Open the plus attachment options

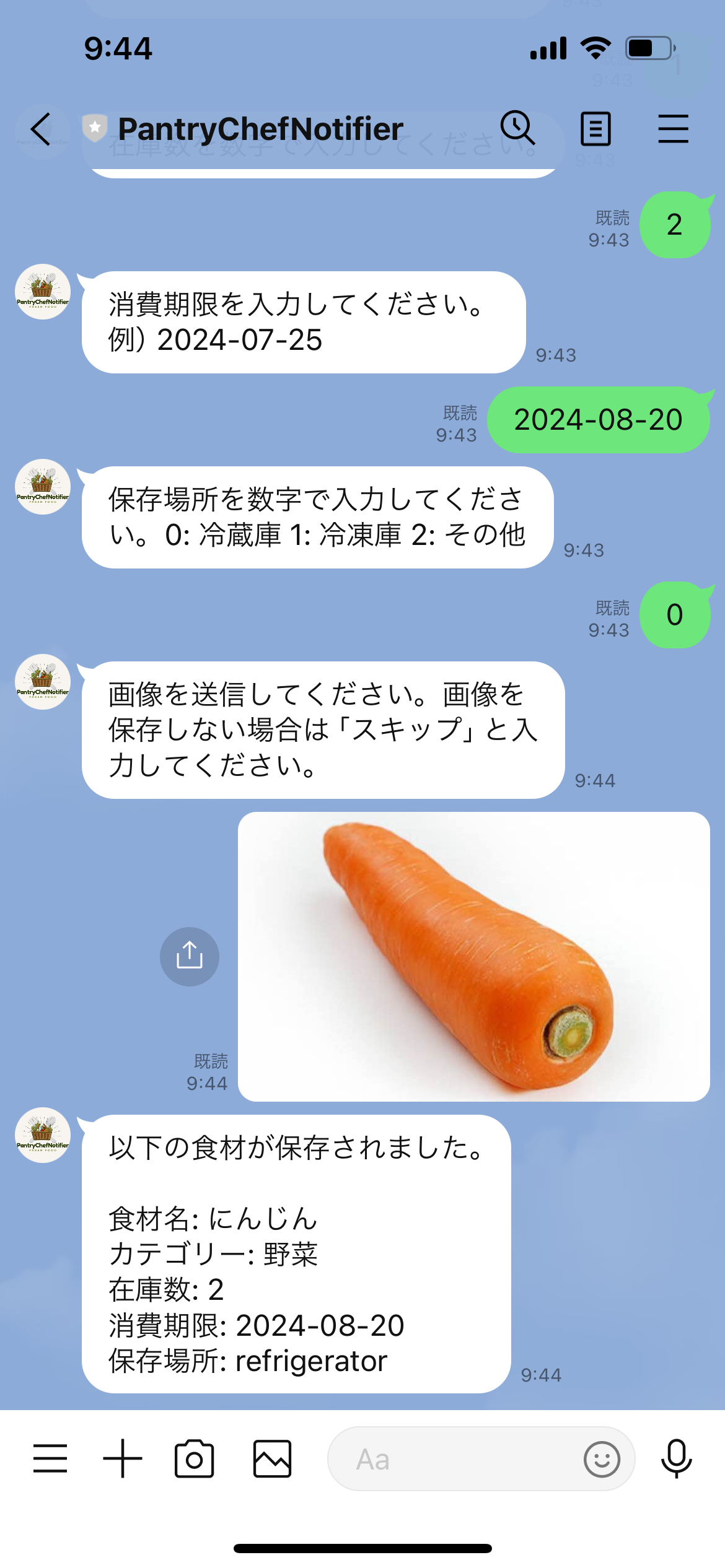pos(123,1458)
